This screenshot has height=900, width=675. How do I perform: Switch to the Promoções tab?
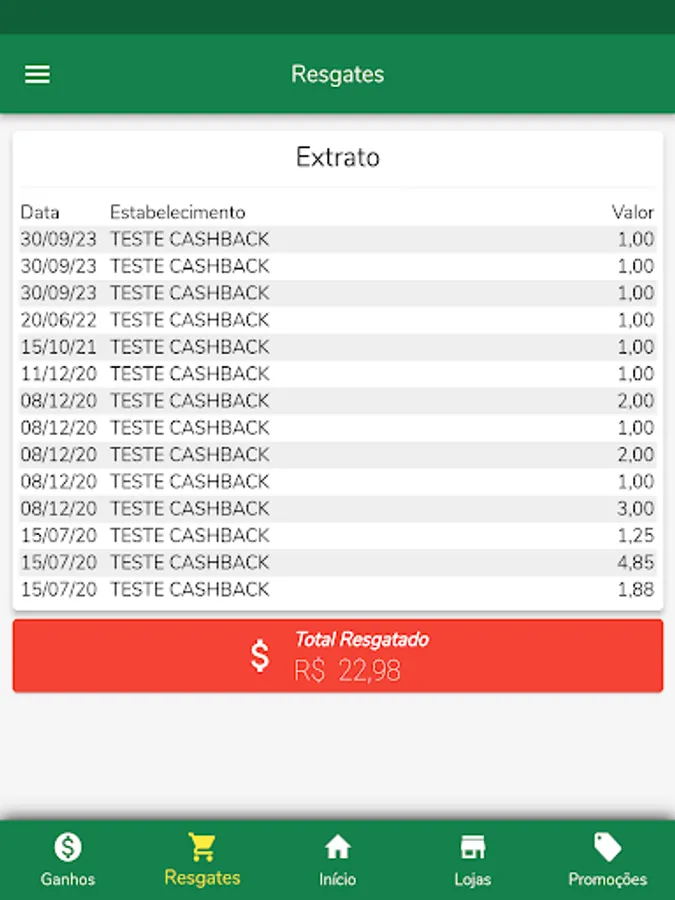click(x=607, y=860)
